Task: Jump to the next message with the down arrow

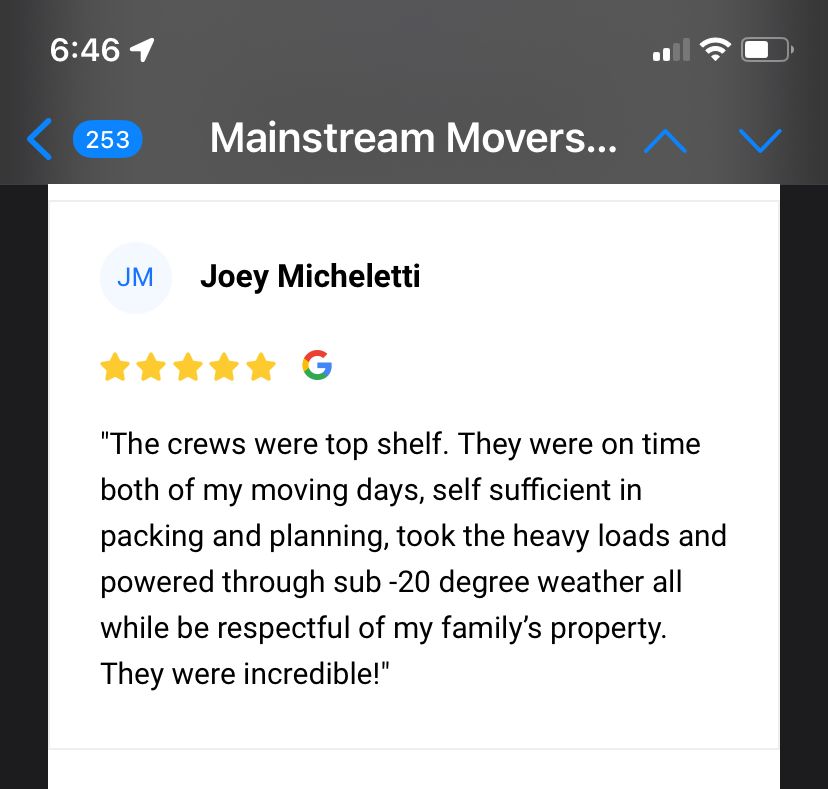Action: coord(760,141)
